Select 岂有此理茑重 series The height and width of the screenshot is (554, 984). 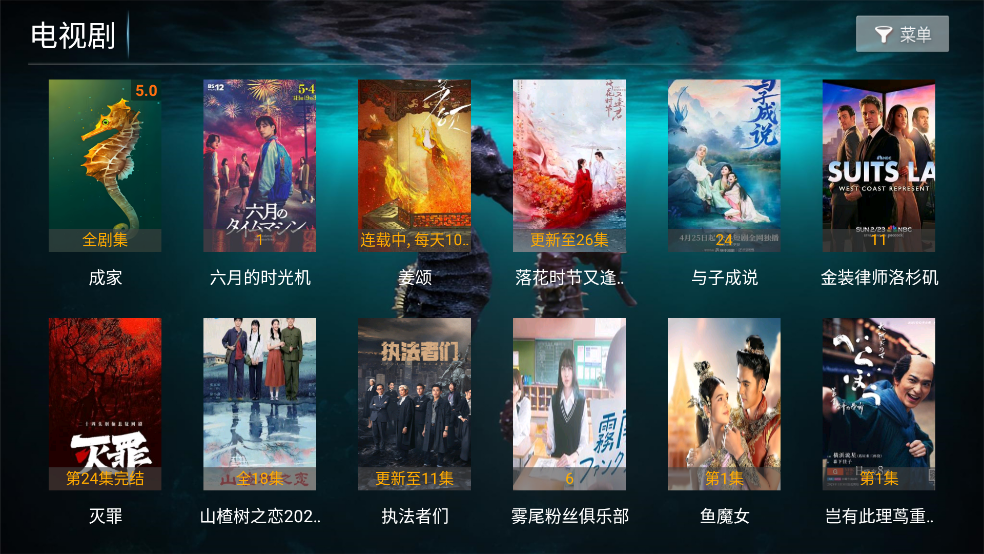click(x=879, y=404)
